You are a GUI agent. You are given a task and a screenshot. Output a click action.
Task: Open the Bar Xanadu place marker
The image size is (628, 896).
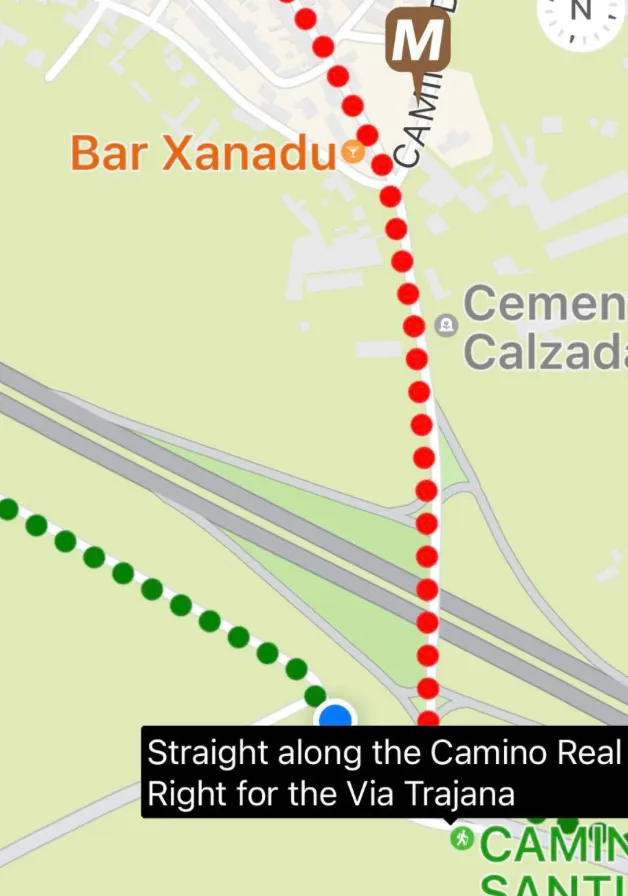352,153
